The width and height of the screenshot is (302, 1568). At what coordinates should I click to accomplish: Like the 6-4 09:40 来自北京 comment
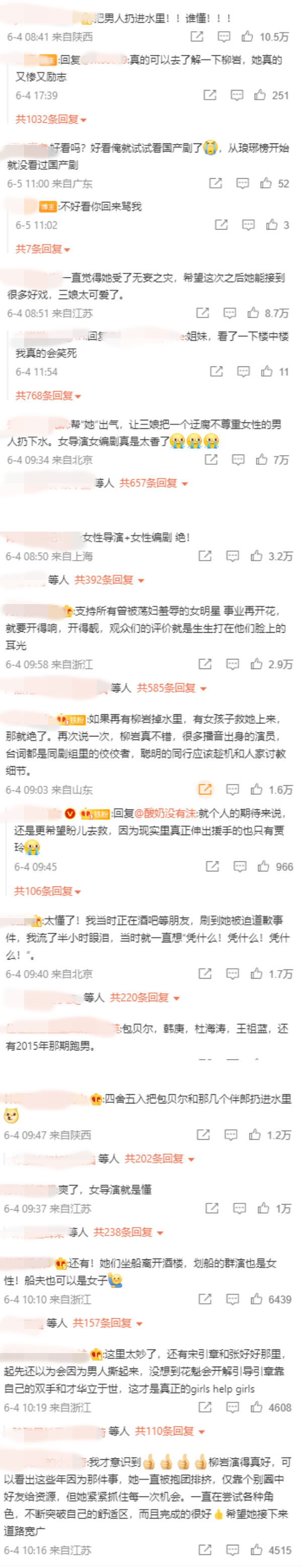(x=256, y=974)
